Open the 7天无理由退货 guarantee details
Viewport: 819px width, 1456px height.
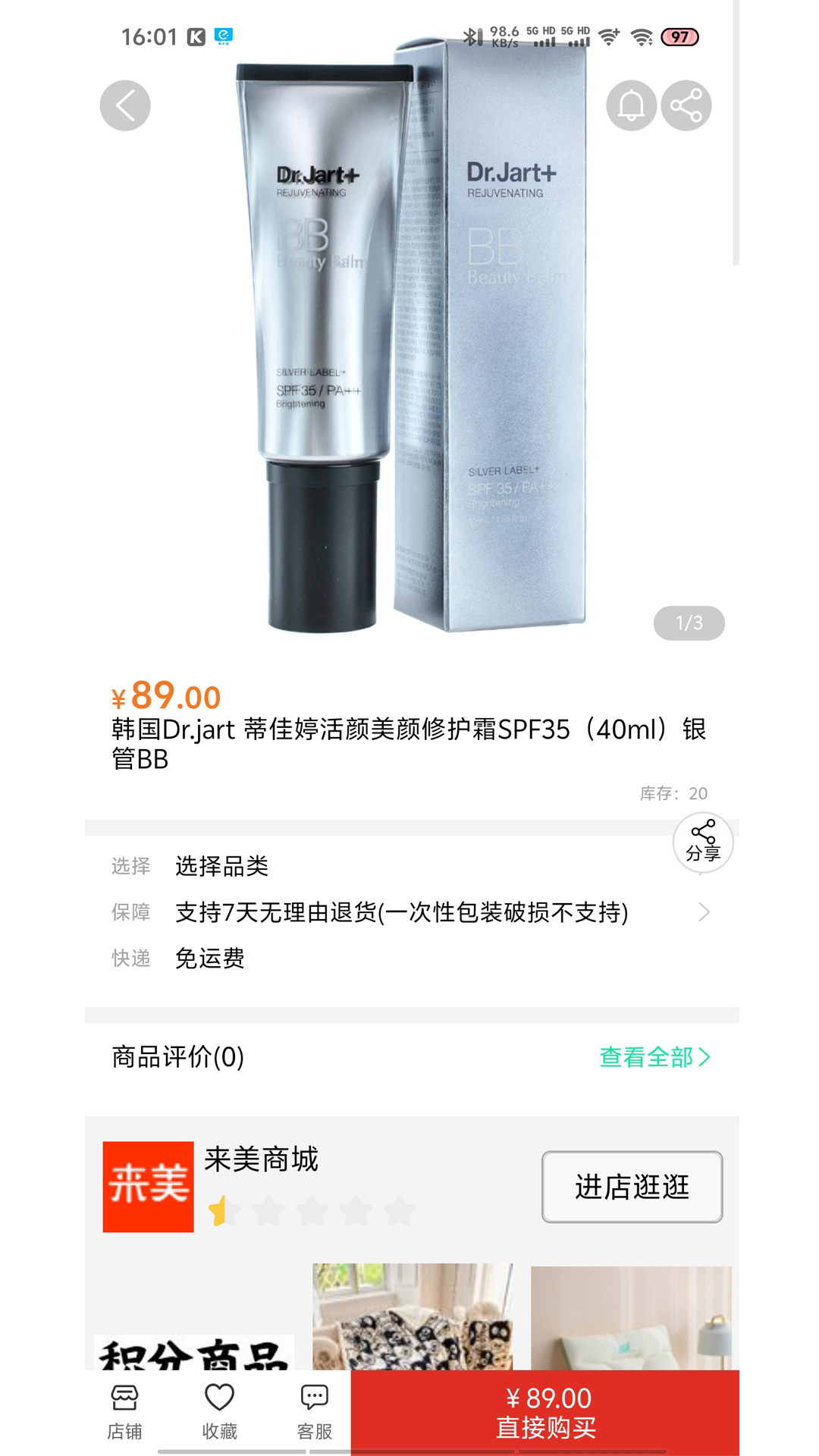(412, 912)
